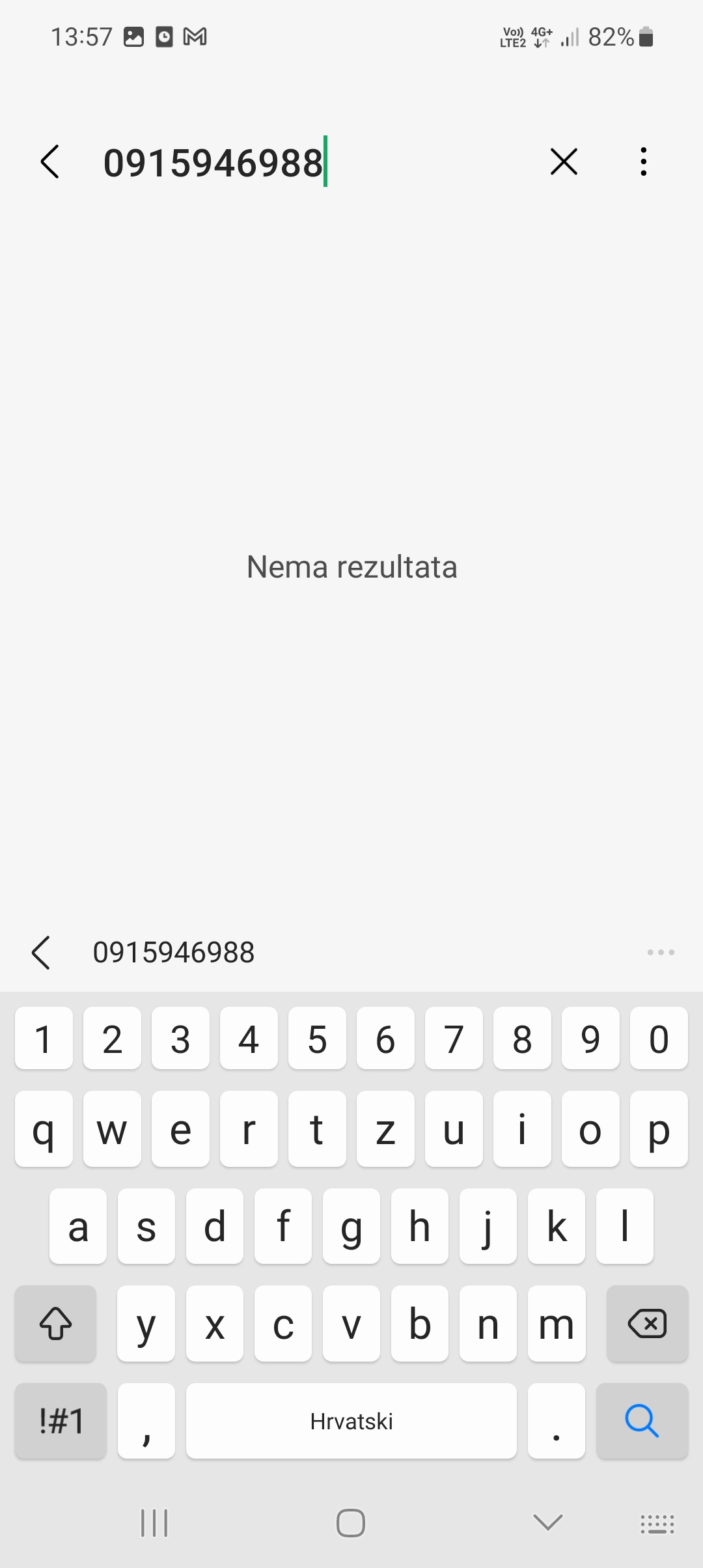
Task: Open keyboard switcher icon
Action: (x=657, y=1524)
